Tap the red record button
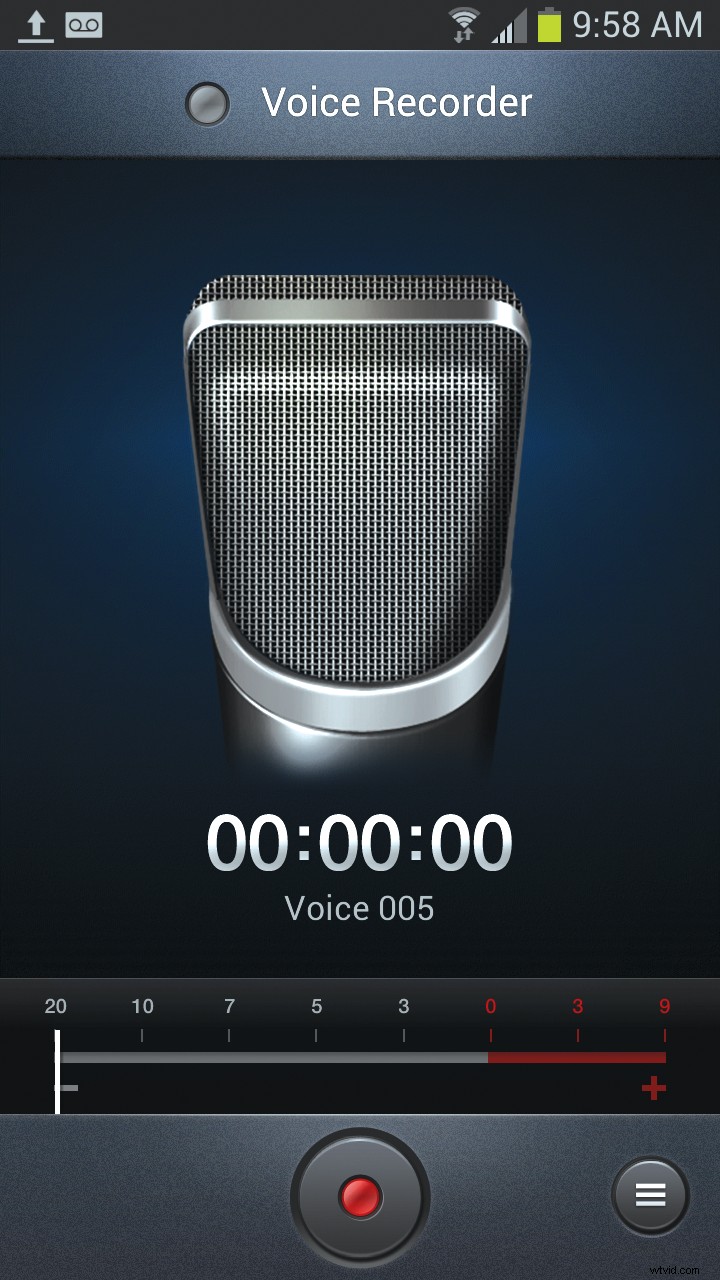720x1280 pixels. point(362,1196)
